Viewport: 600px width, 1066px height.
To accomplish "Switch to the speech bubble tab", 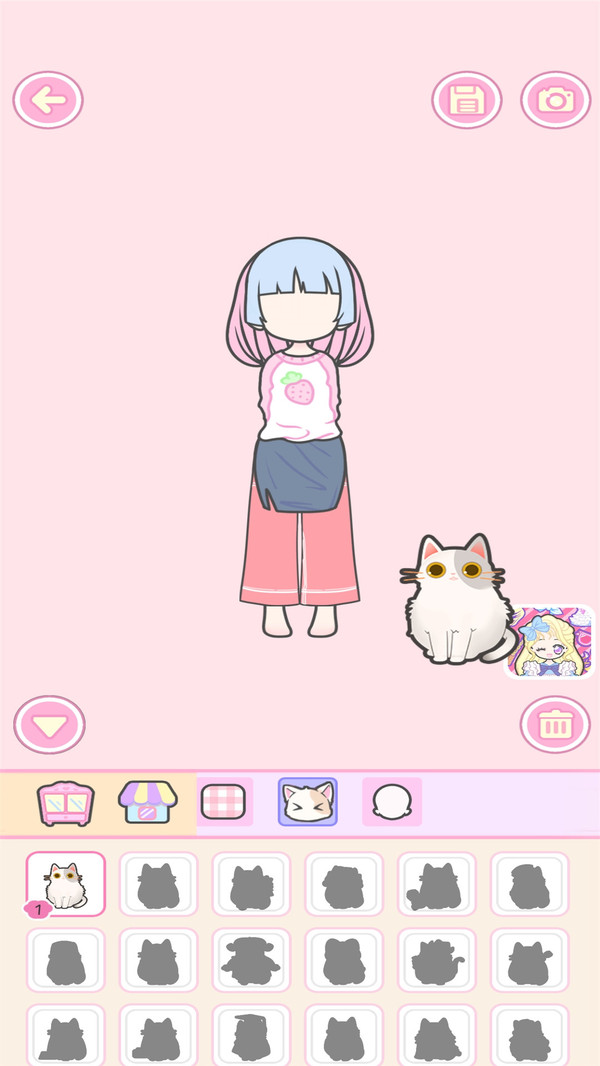I will tap(391, 802).
